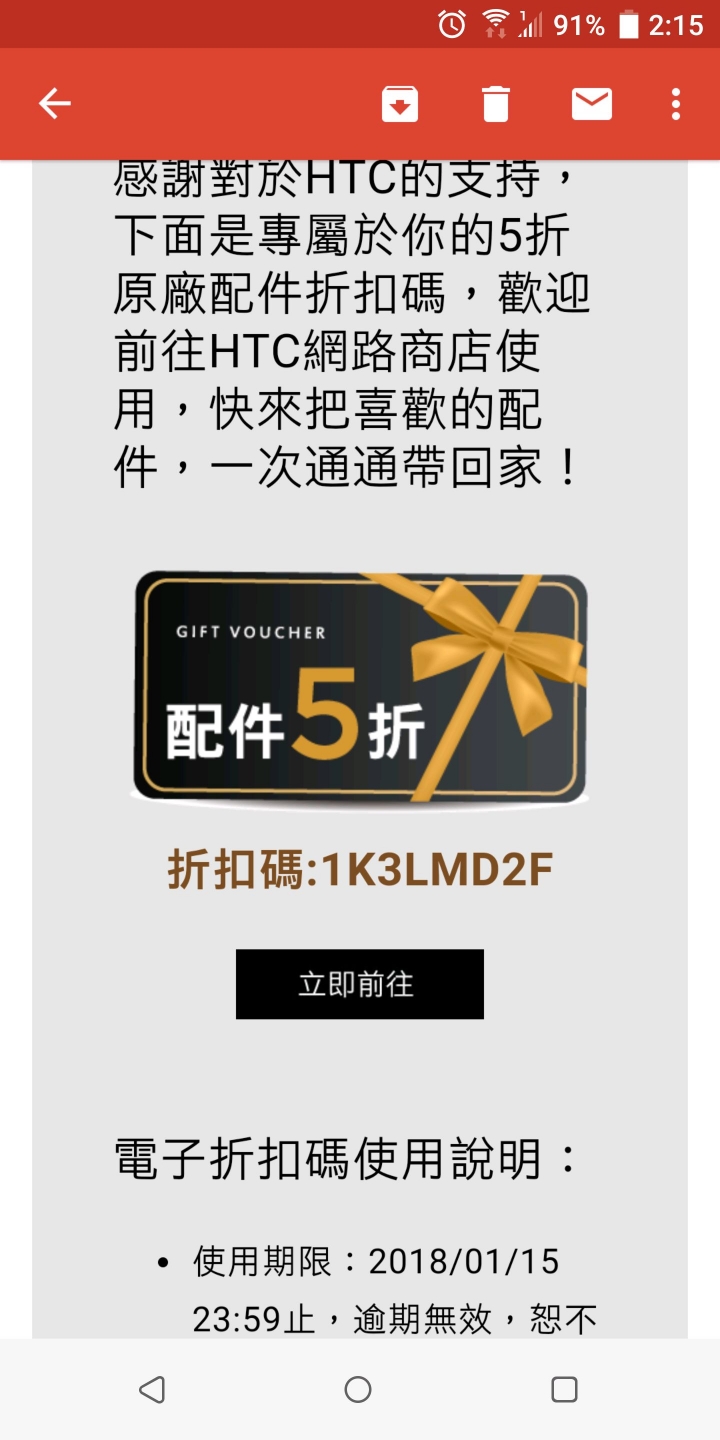Open the overflow menu
This screenshot has height=1440, width=720.
(676, 104)
